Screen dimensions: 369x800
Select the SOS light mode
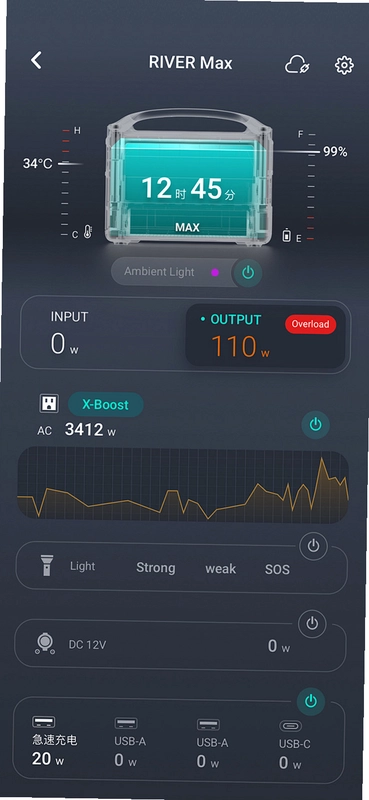pos(277,569)
